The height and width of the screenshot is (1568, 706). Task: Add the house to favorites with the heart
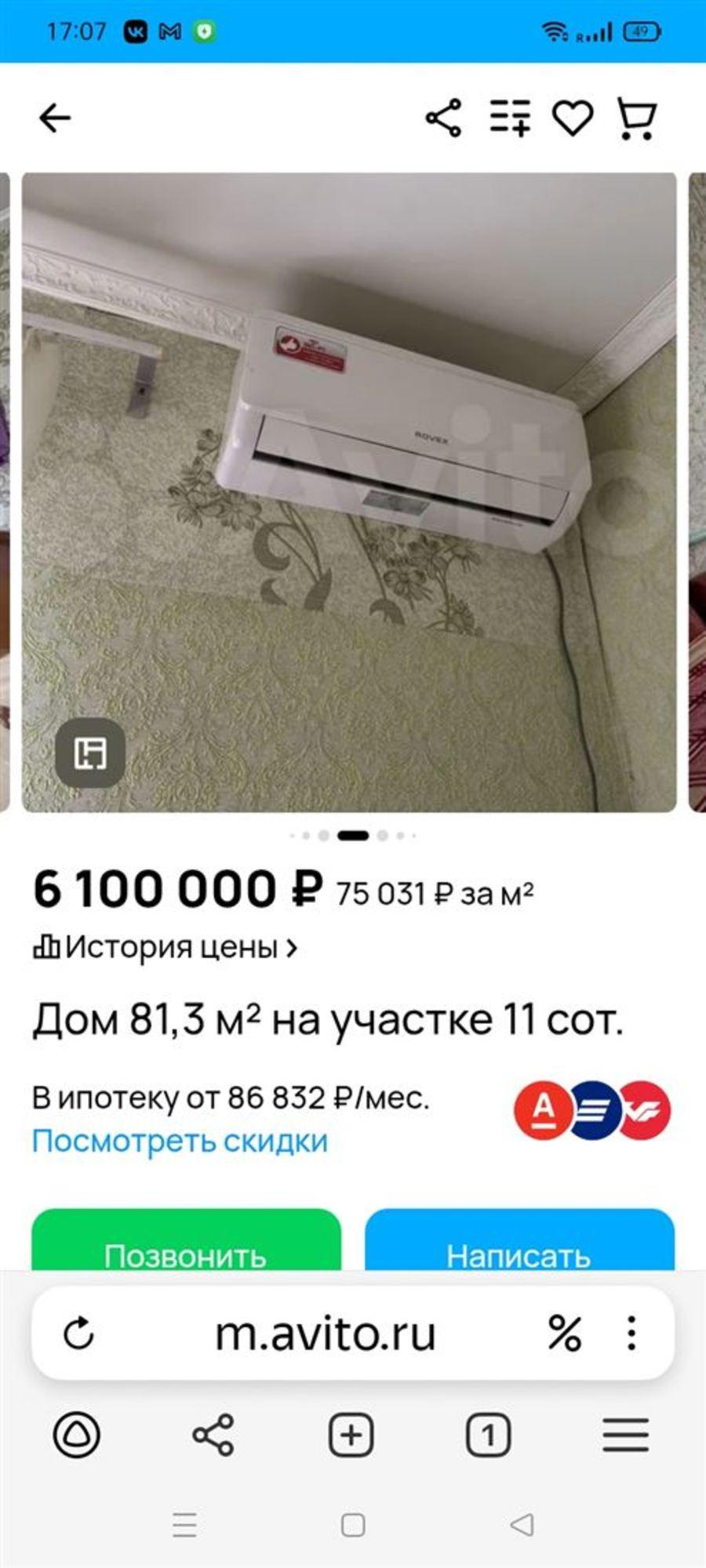pyautogui.click(x=574, y=118)
